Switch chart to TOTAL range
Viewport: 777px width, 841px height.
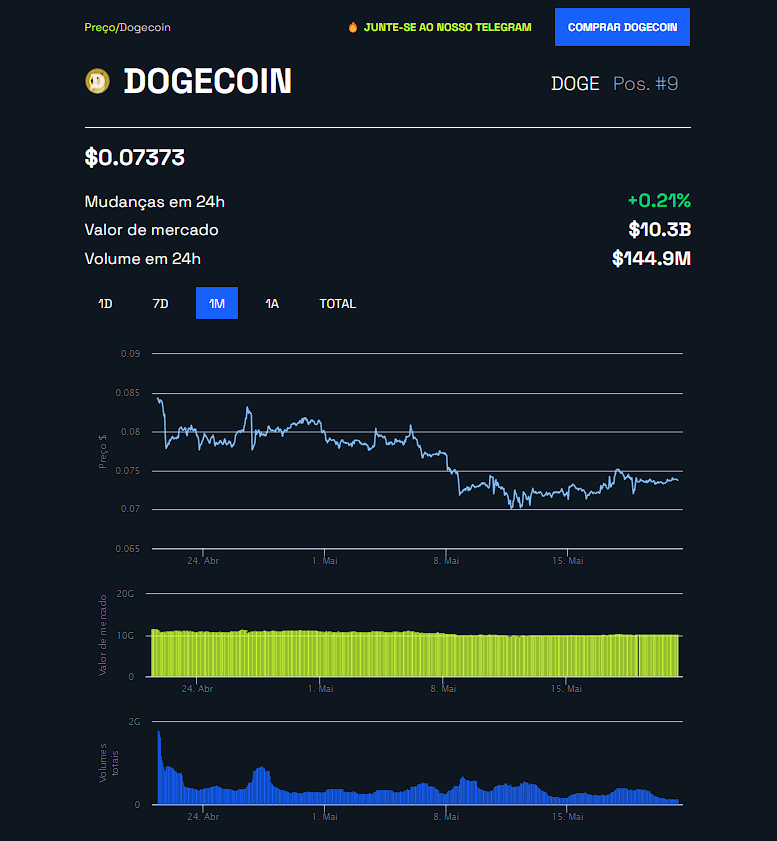click(337, 303)
